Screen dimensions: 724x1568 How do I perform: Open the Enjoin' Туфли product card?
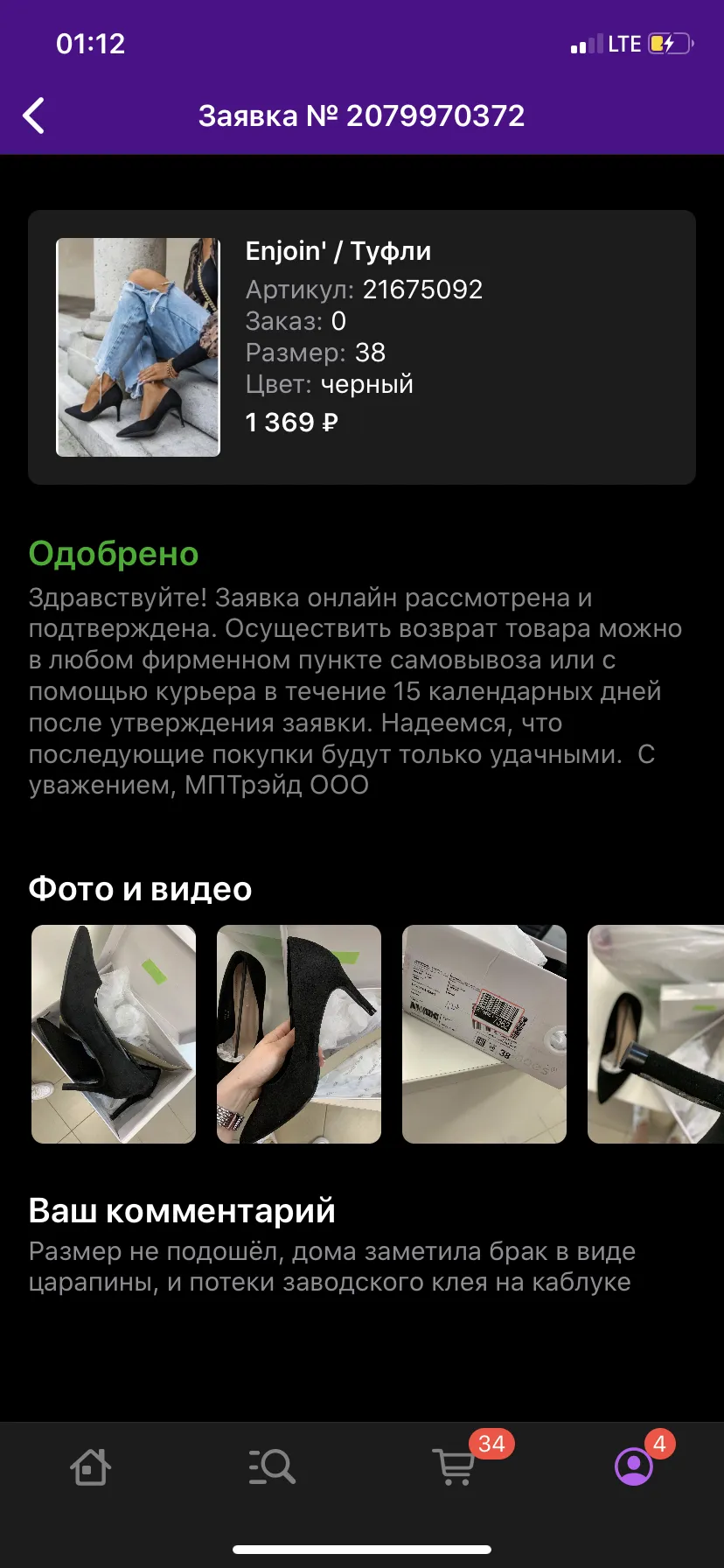362,347
